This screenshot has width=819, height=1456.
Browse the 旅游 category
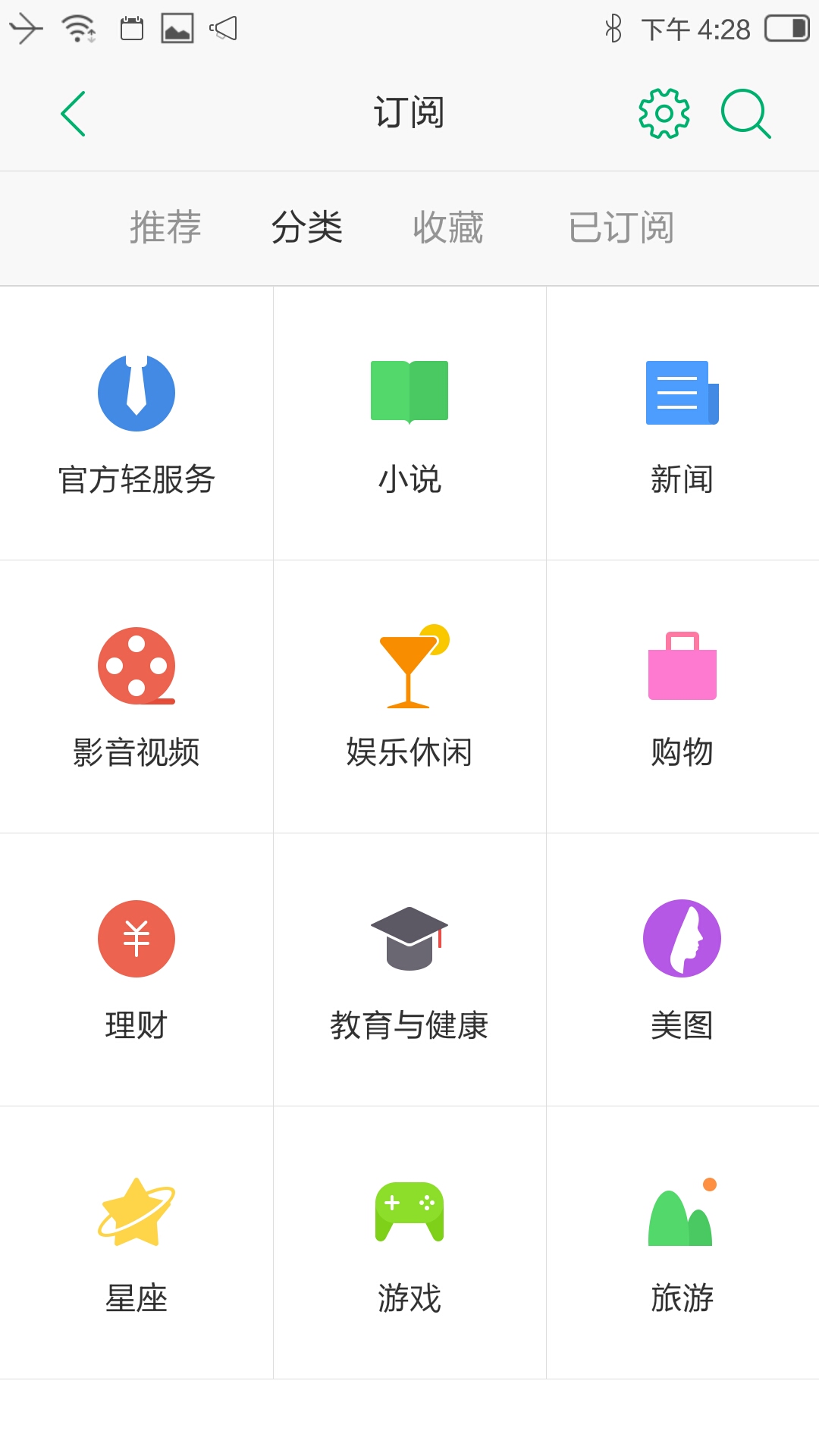tap(682, 1243)
